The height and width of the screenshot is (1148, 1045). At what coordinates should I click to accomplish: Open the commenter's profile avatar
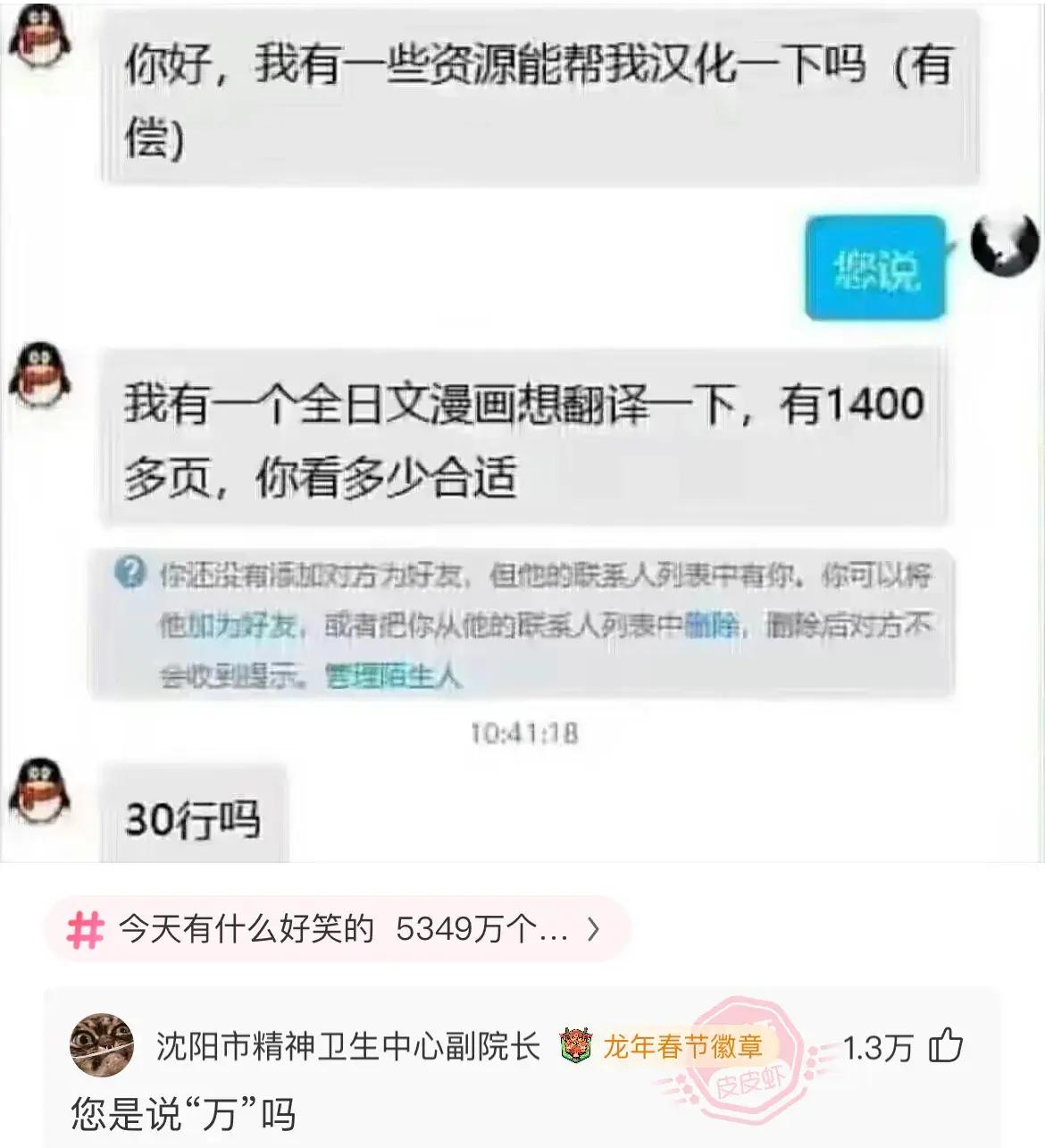[x=102, y=1045]
